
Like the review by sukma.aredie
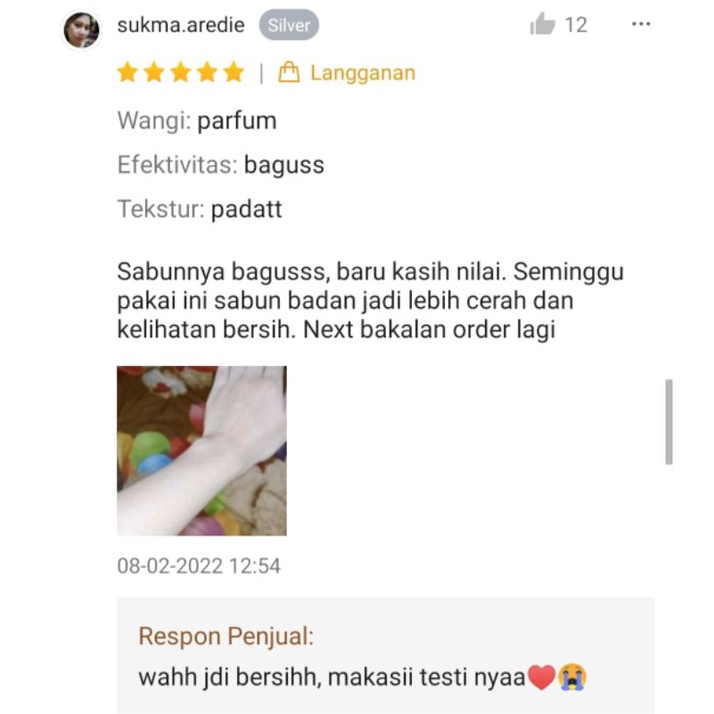point(543,25)
